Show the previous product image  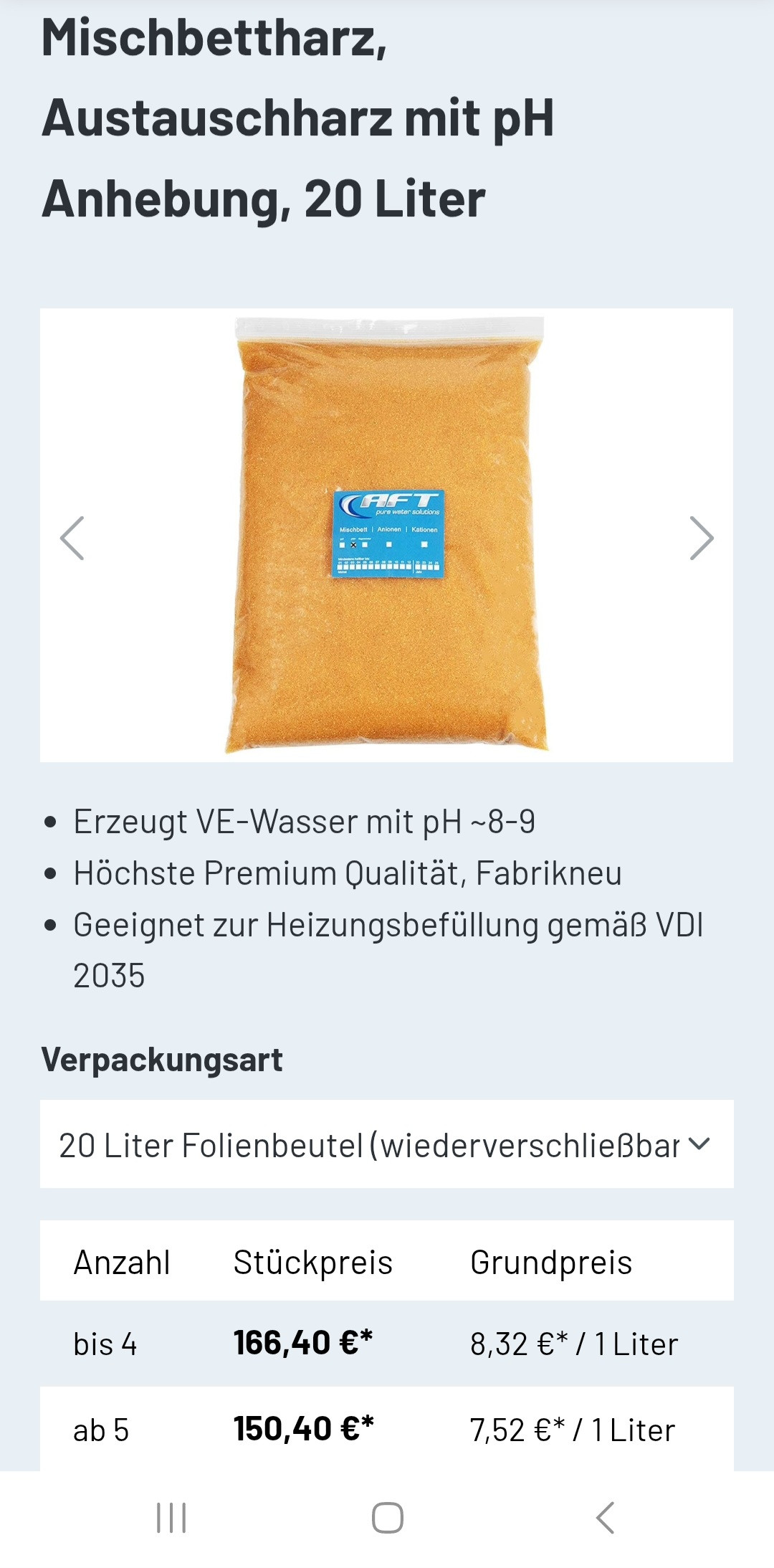(x=72, y=538)
